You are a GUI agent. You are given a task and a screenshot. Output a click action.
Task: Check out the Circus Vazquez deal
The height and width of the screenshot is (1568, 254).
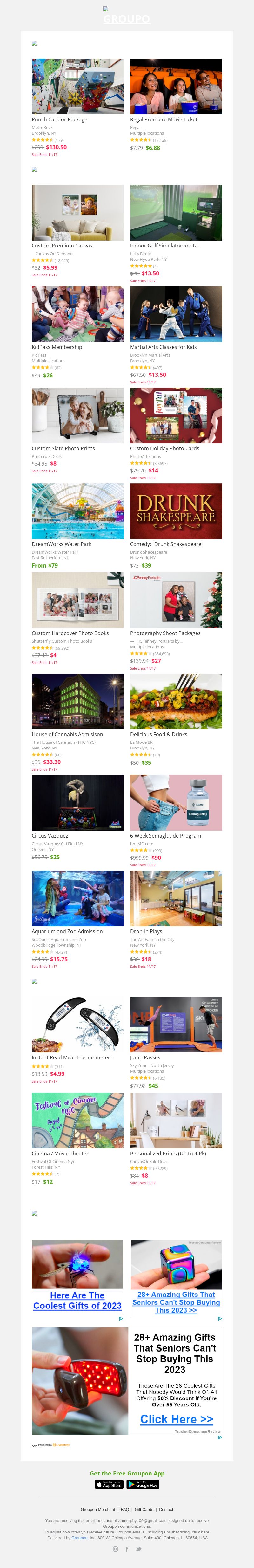[77, 802]
